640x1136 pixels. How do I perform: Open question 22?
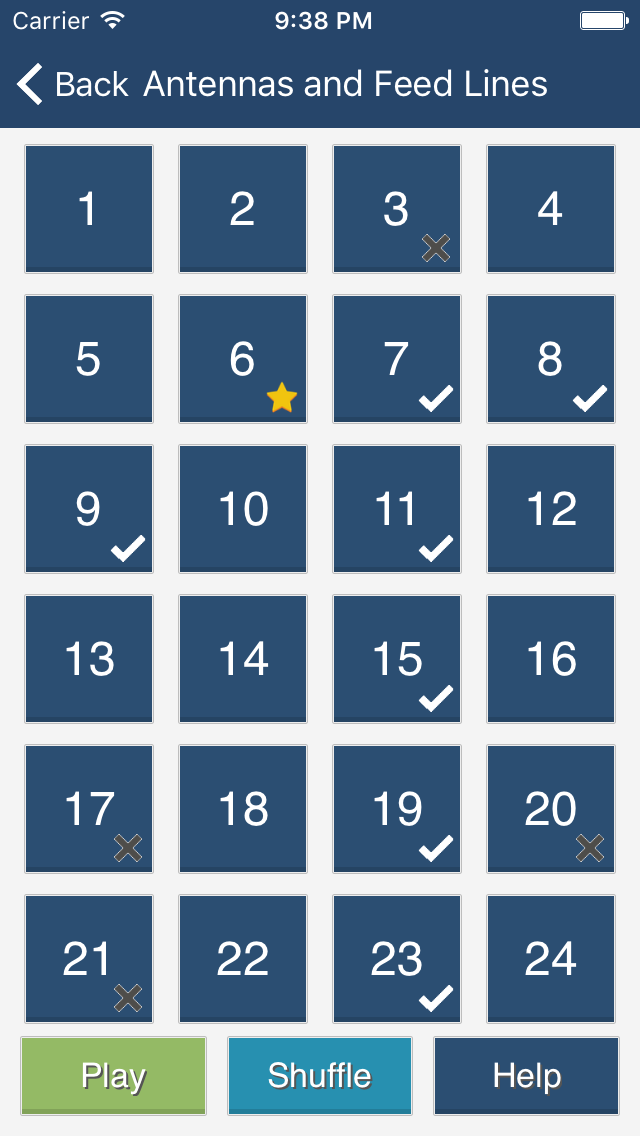[x=243, y=958]
